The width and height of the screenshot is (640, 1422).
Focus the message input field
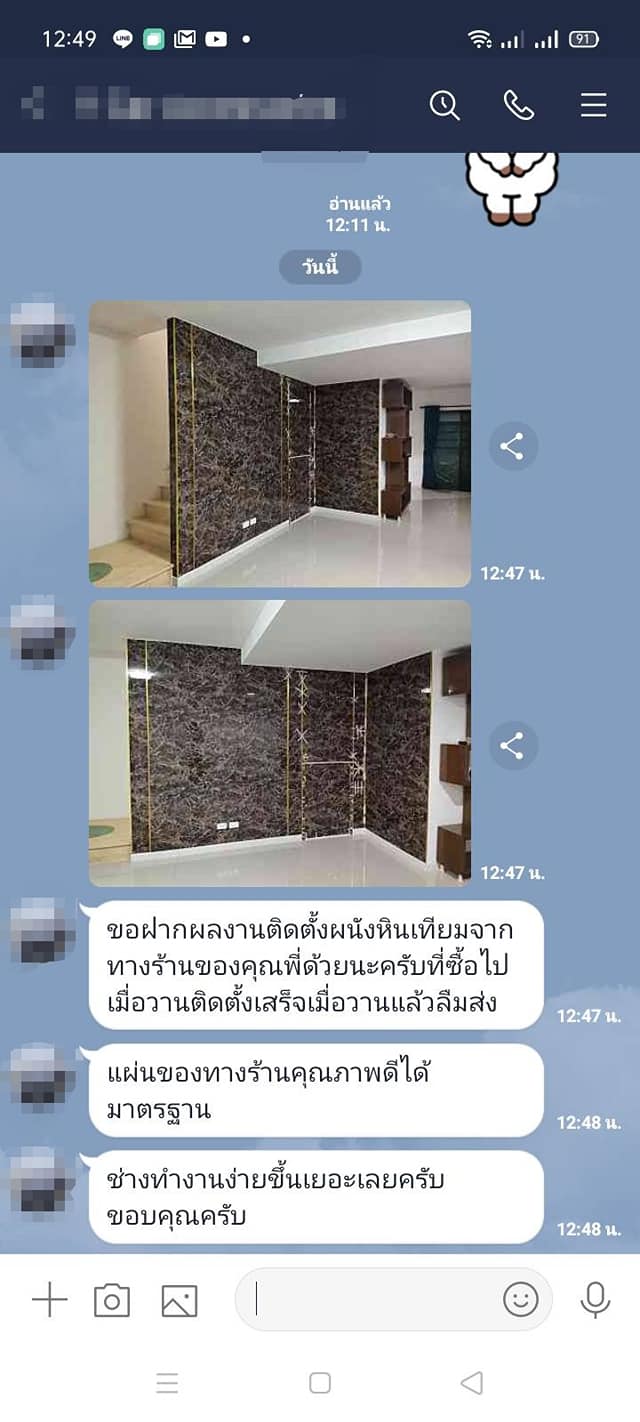click(370, 1299)
